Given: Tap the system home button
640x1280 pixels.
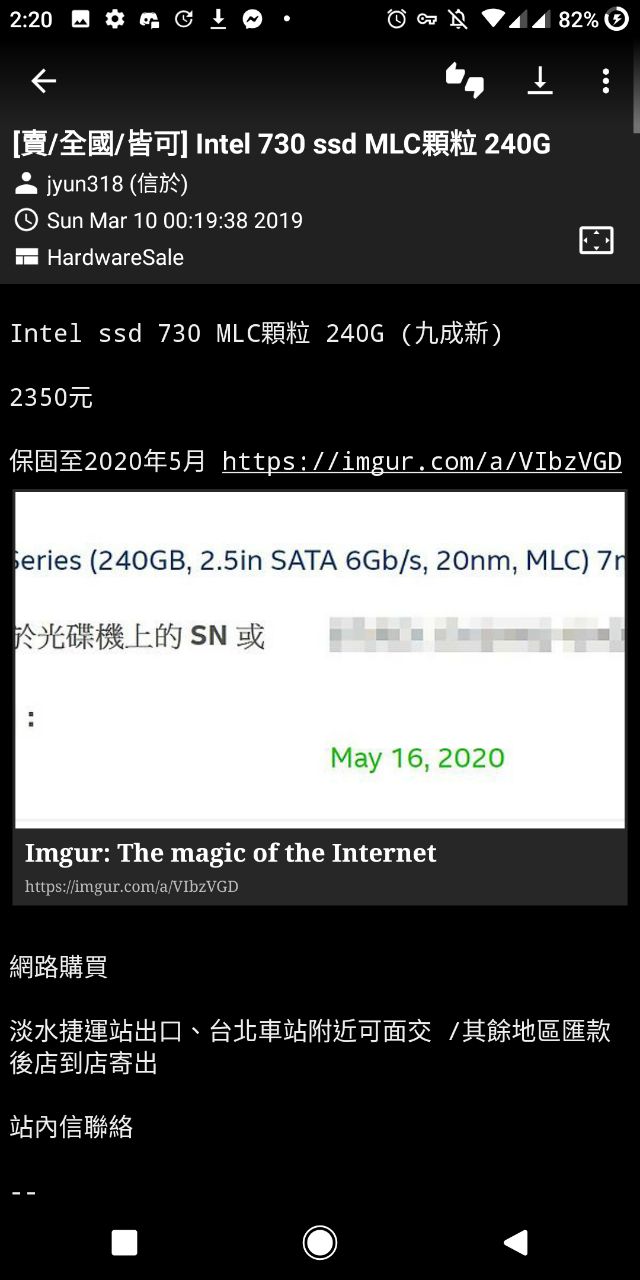Looking at the screenshot, I should [320, 1242].
